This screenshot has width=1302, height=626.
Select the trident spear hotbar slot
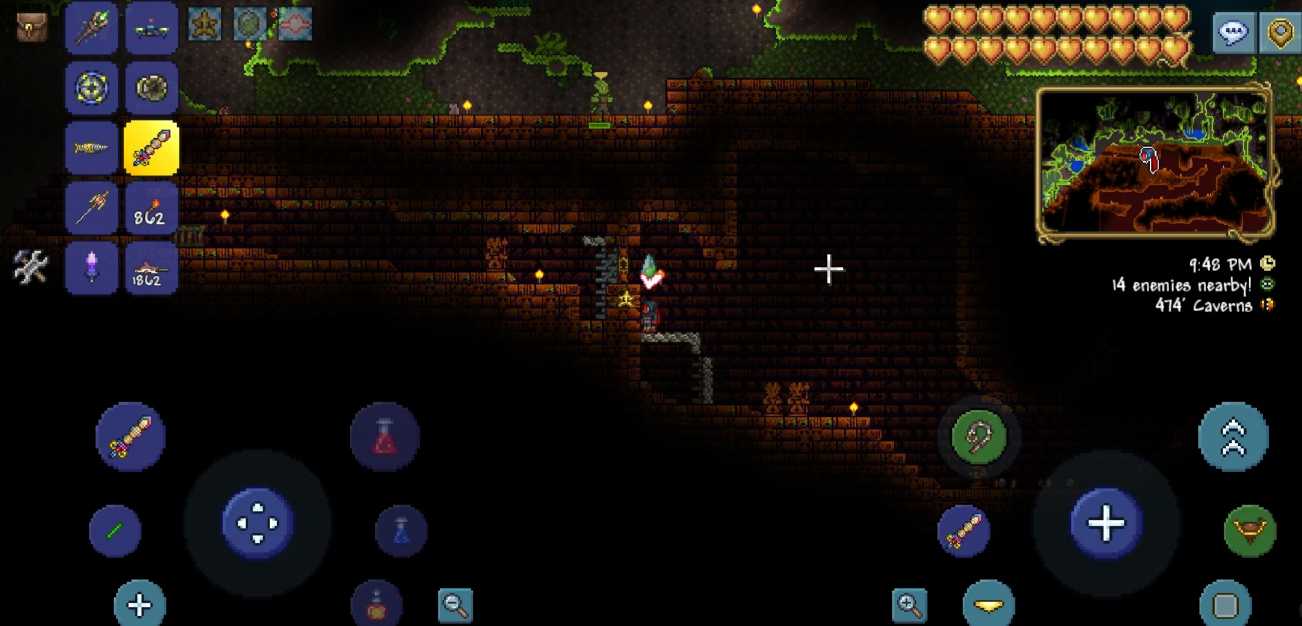(x=92, y=208)
